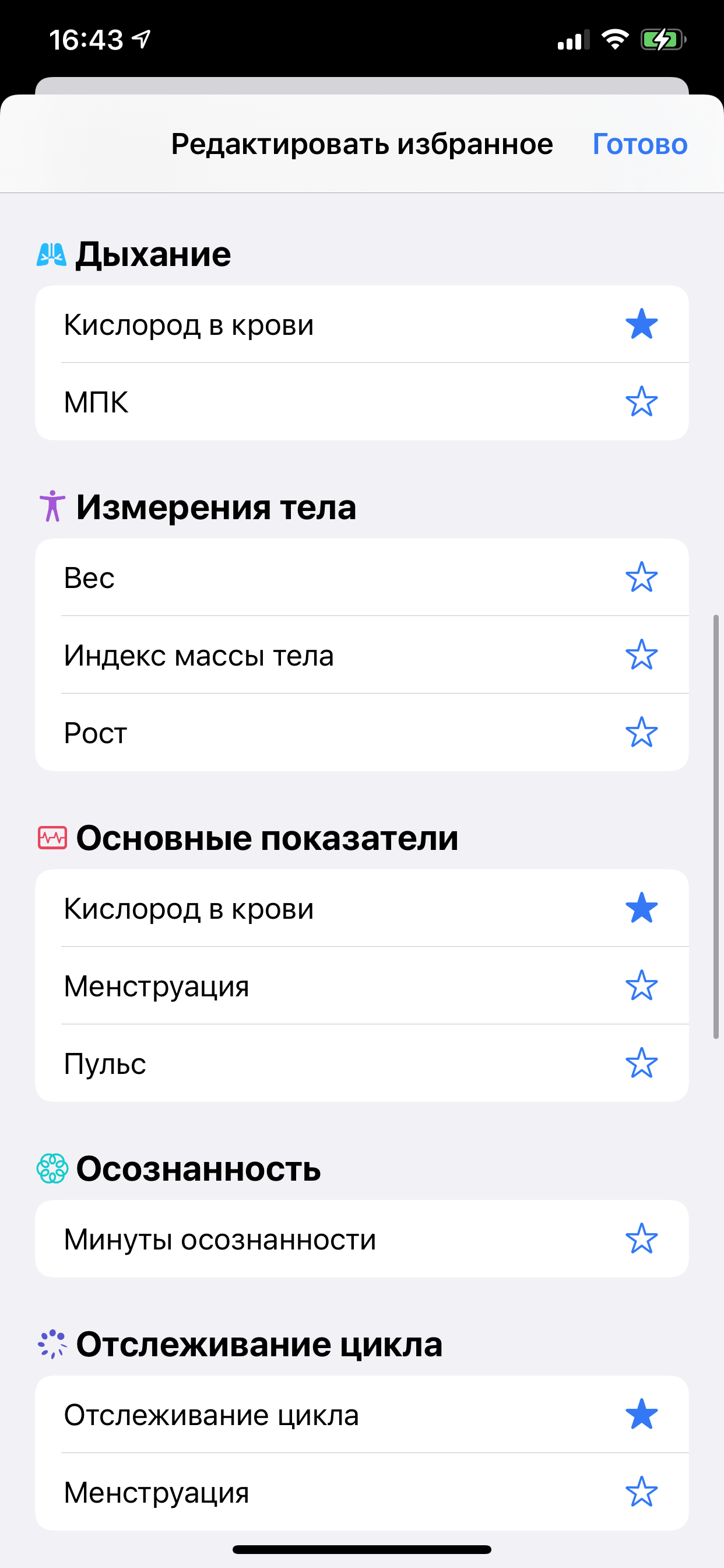Star Менструация under Основные показатели

click(x=641, y=985)
